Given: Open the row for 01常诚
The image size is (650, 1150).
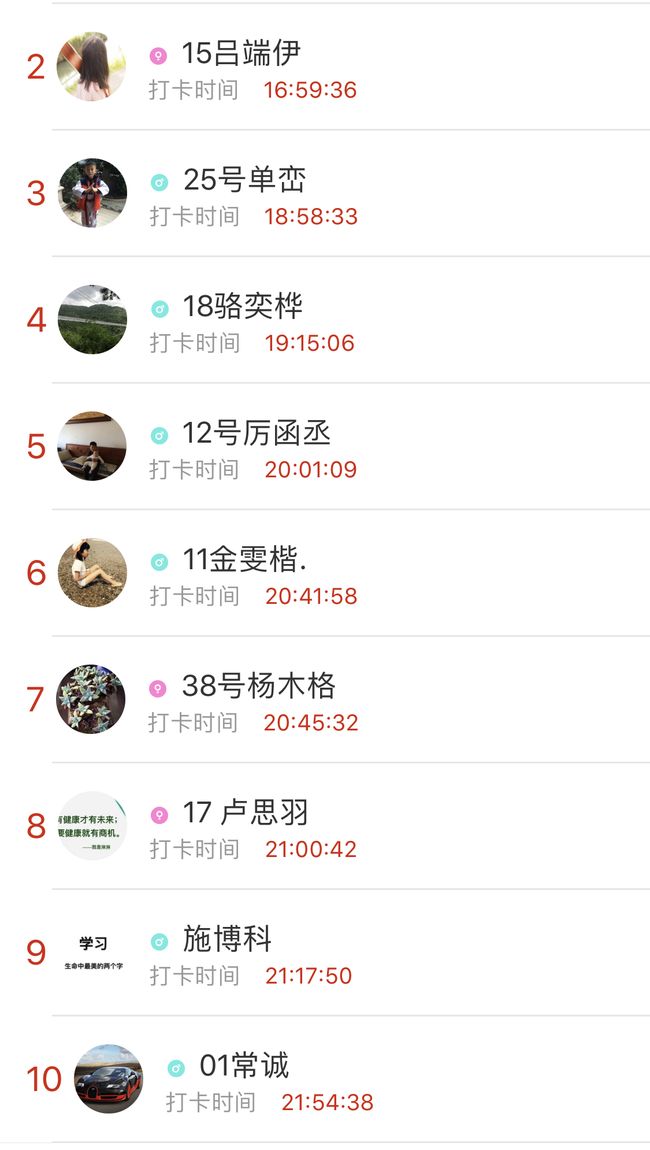Looking at the screenshot, I should [x=325, y=1079].
